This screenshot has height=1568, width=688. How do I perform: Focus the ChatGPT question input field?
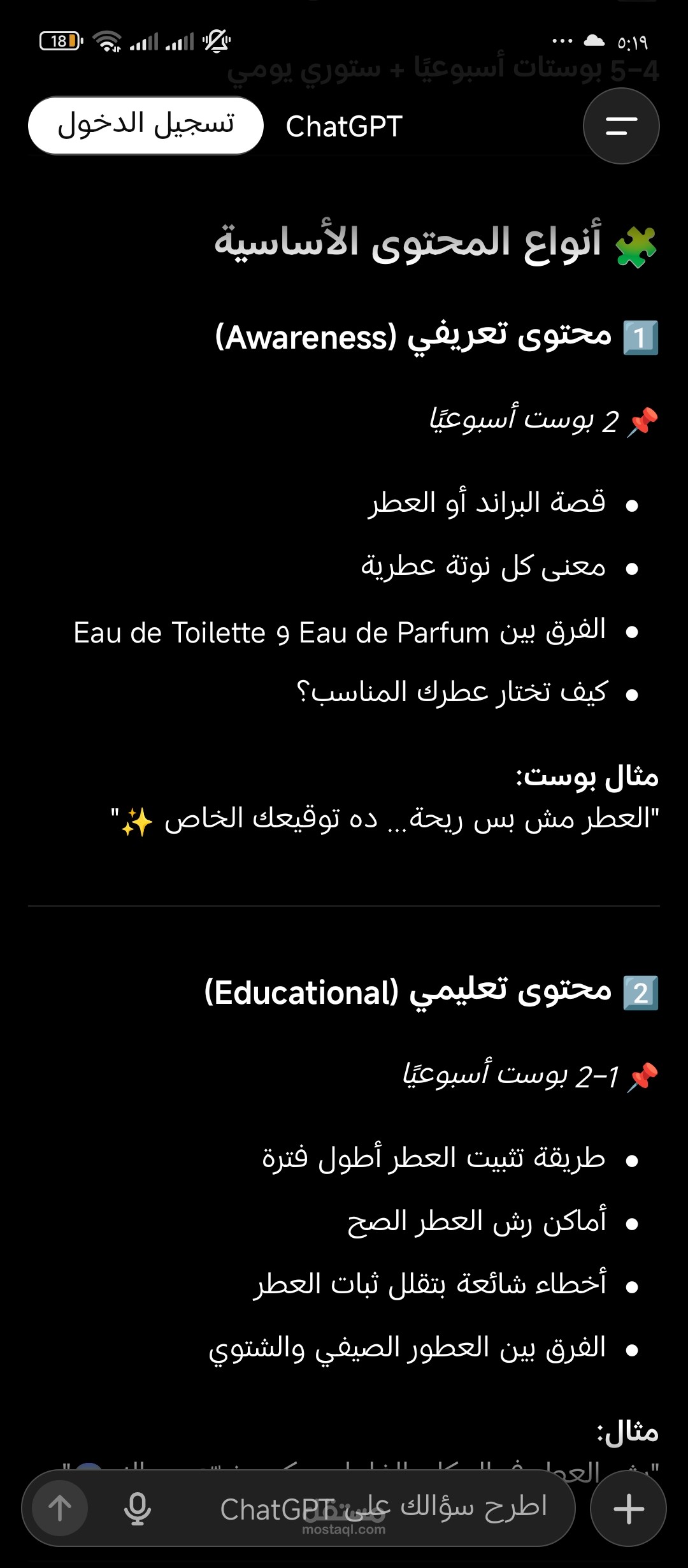click(382, 1508)
